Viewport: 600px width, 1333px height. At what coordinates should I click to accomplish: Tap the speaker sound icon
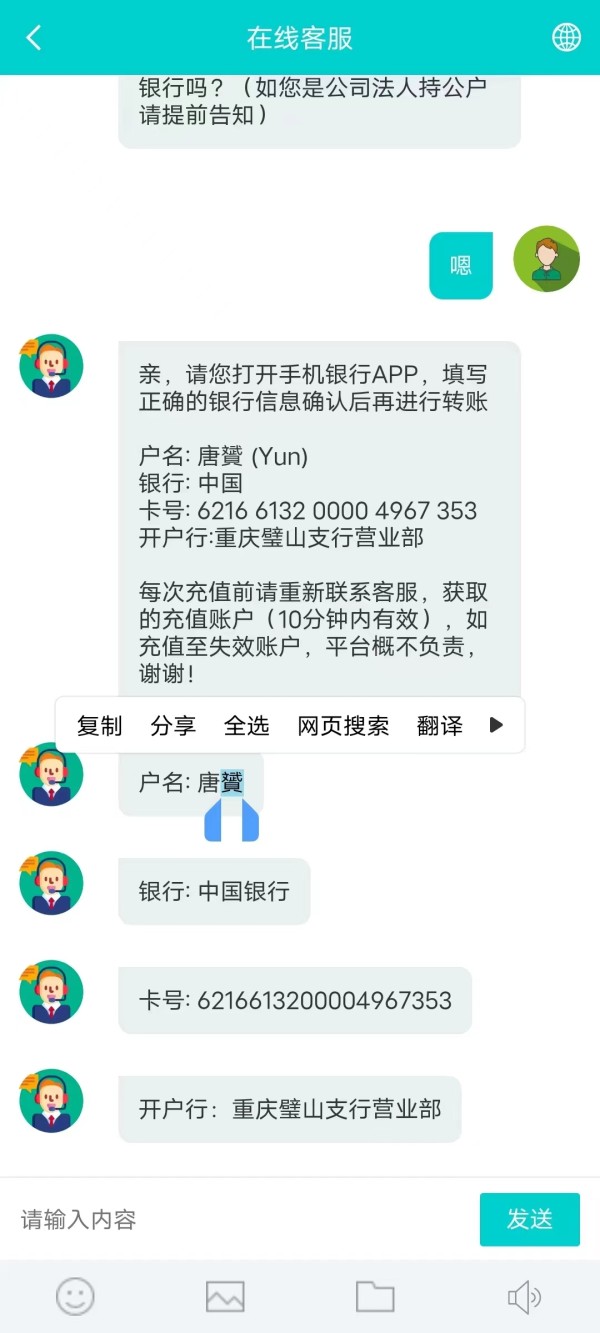tap(525, 1298)
